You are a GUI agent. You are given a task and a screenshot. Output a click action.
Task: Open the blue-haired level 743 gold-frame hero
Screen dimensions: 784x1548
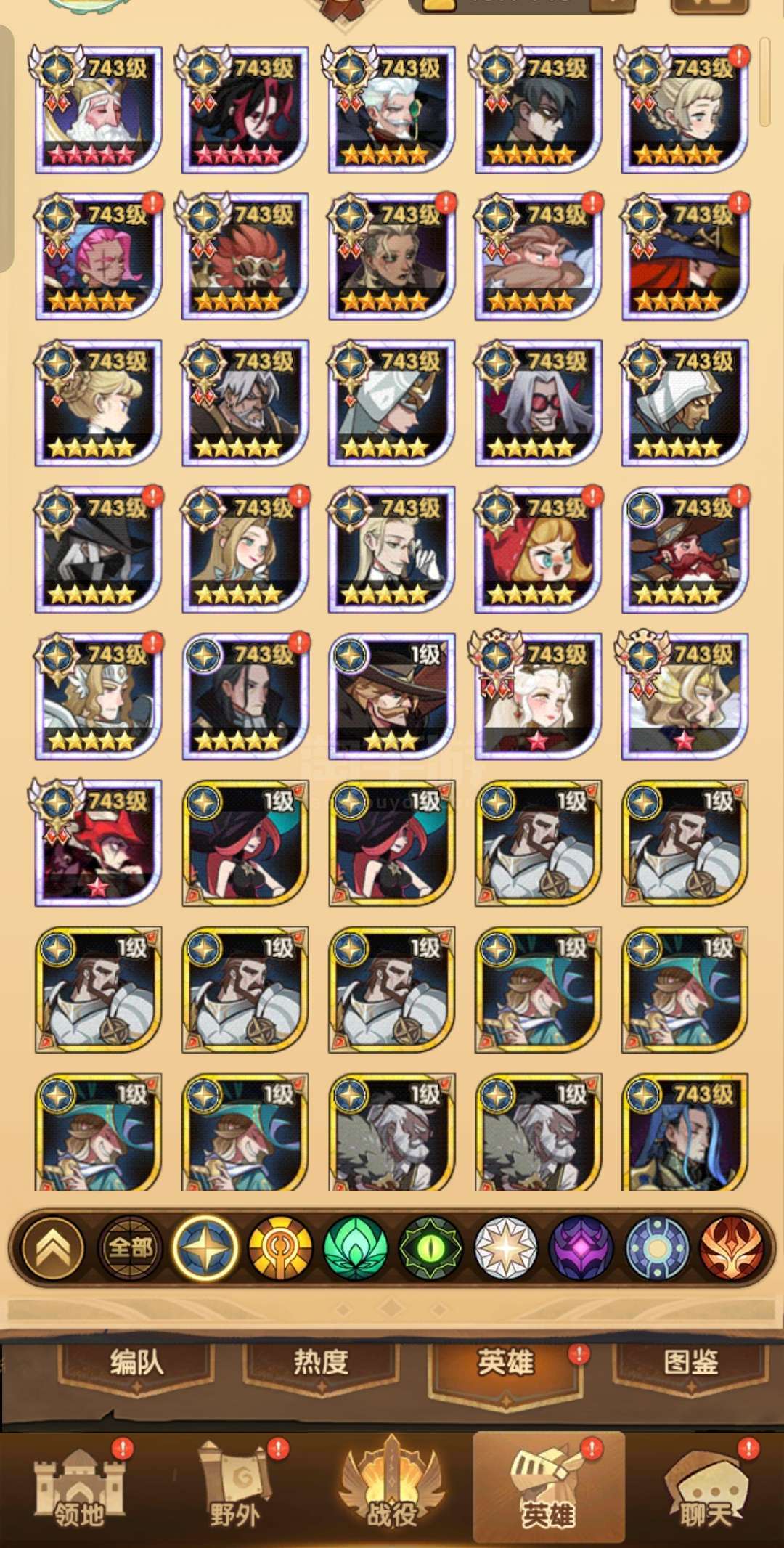[x=685, y=1131]
